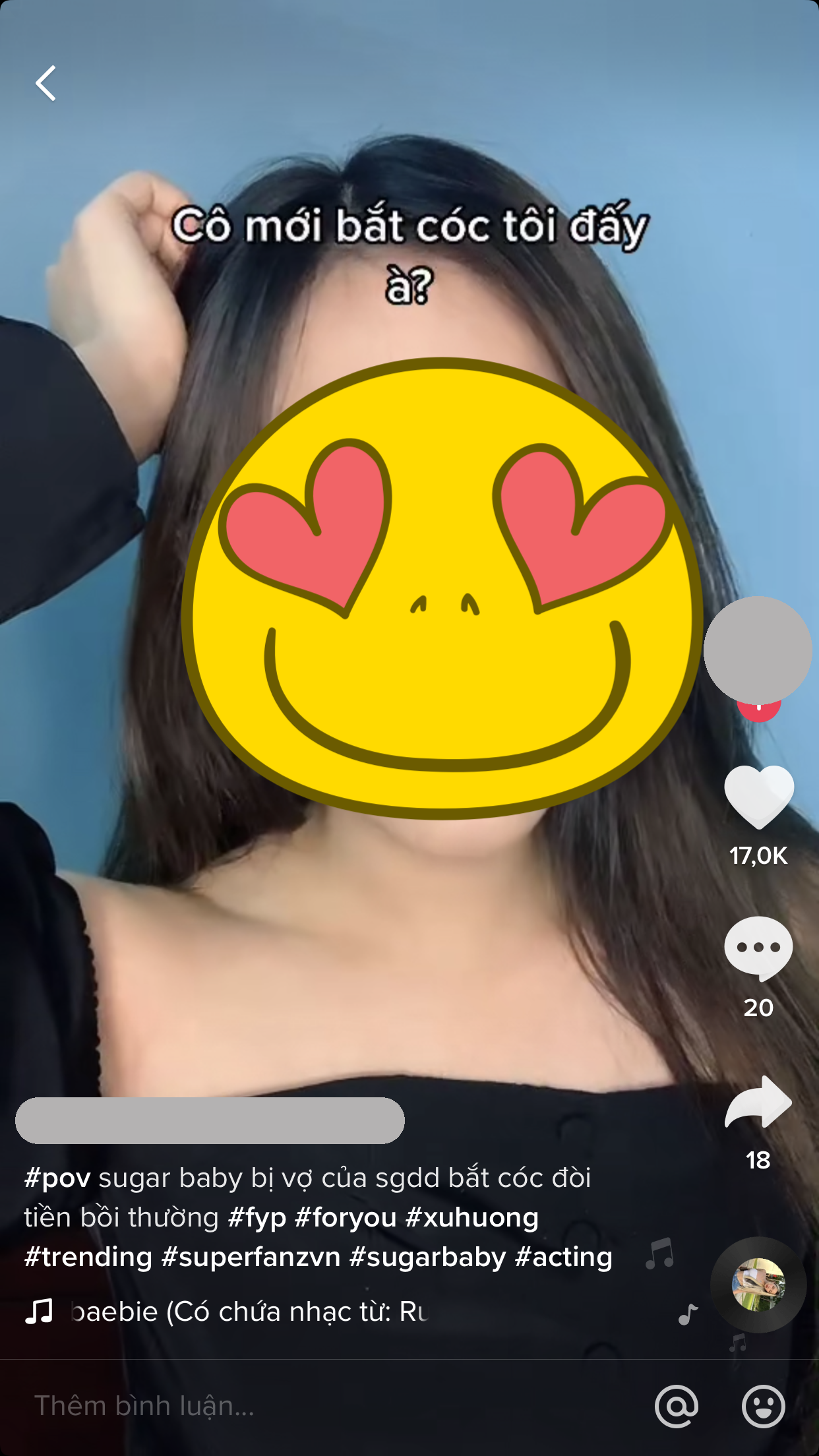Like this video with the heart icon
The height and width of the screenshot is (1456, 819).
[758, 797]
